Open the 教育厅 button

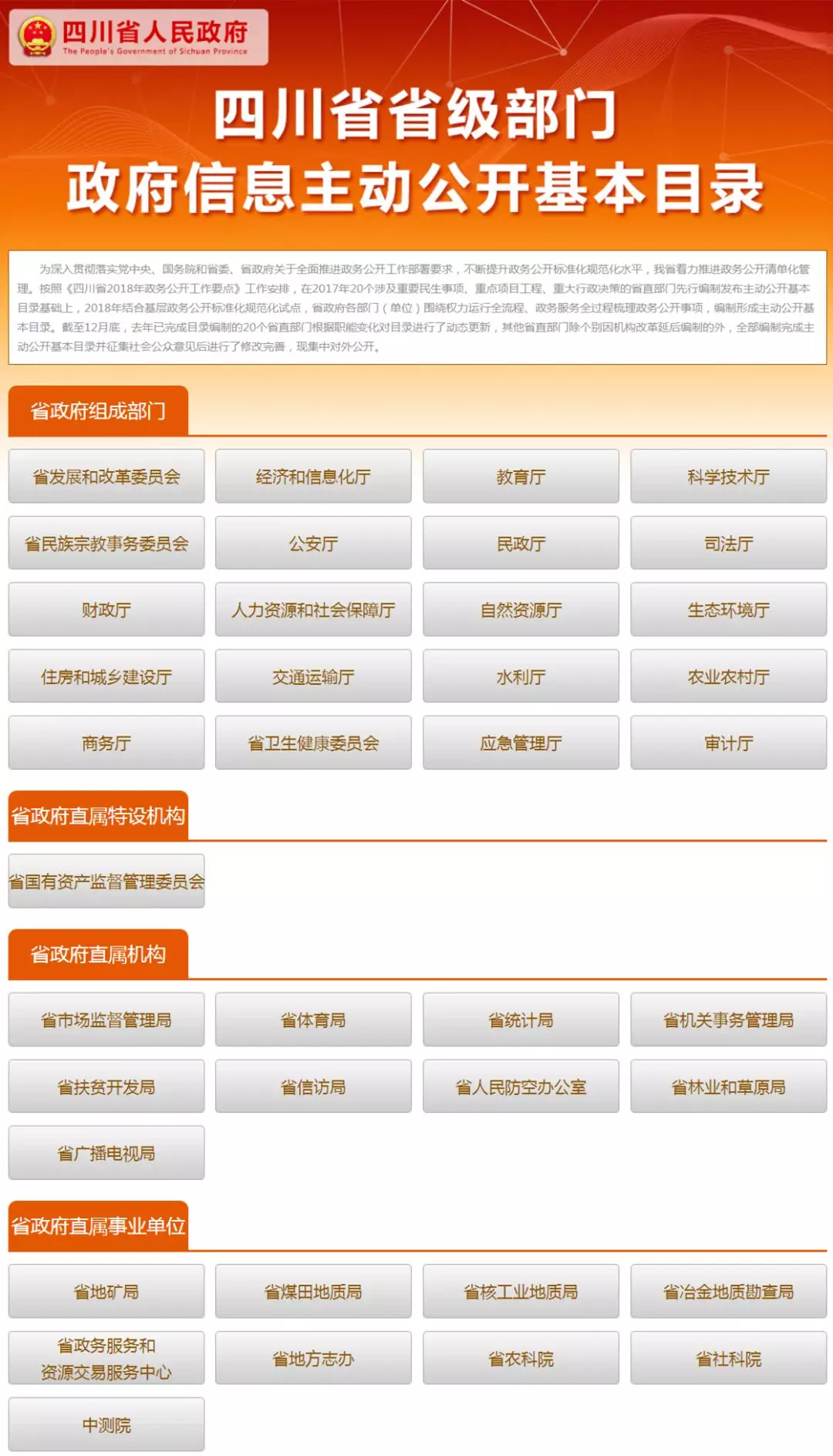click(x=521, y=477)
